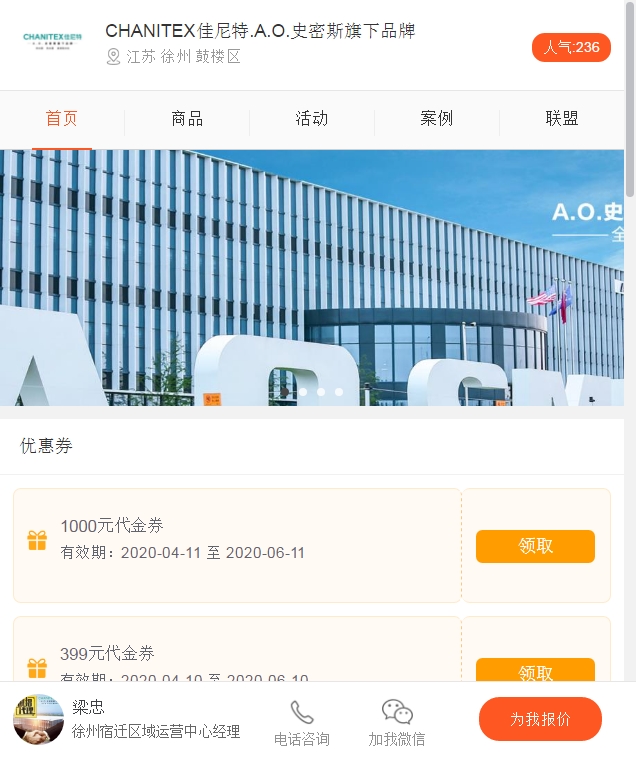Switch to the 首页 tab

point(62,119)
